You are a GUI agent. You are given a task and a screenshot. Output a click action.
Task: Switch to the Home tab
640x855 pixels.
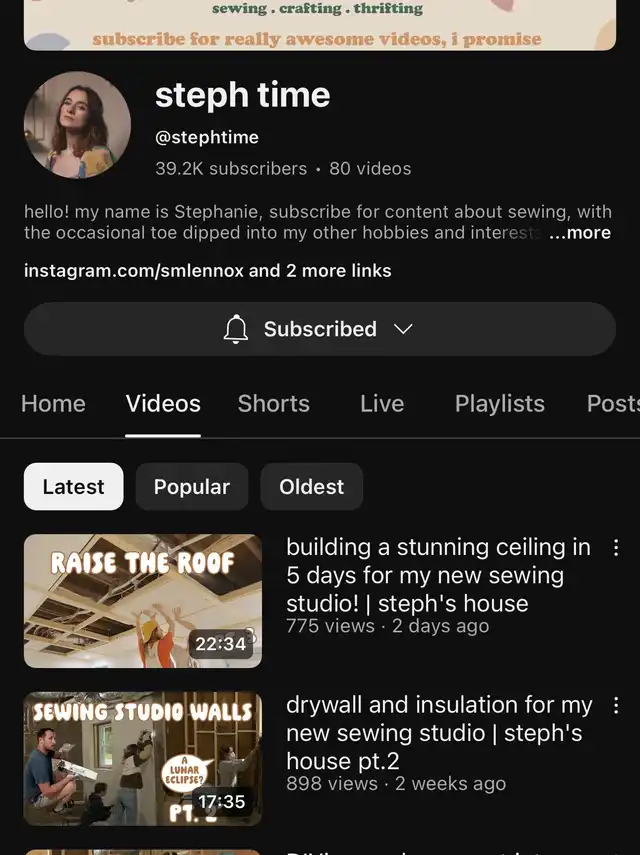(x=53, y=404)
